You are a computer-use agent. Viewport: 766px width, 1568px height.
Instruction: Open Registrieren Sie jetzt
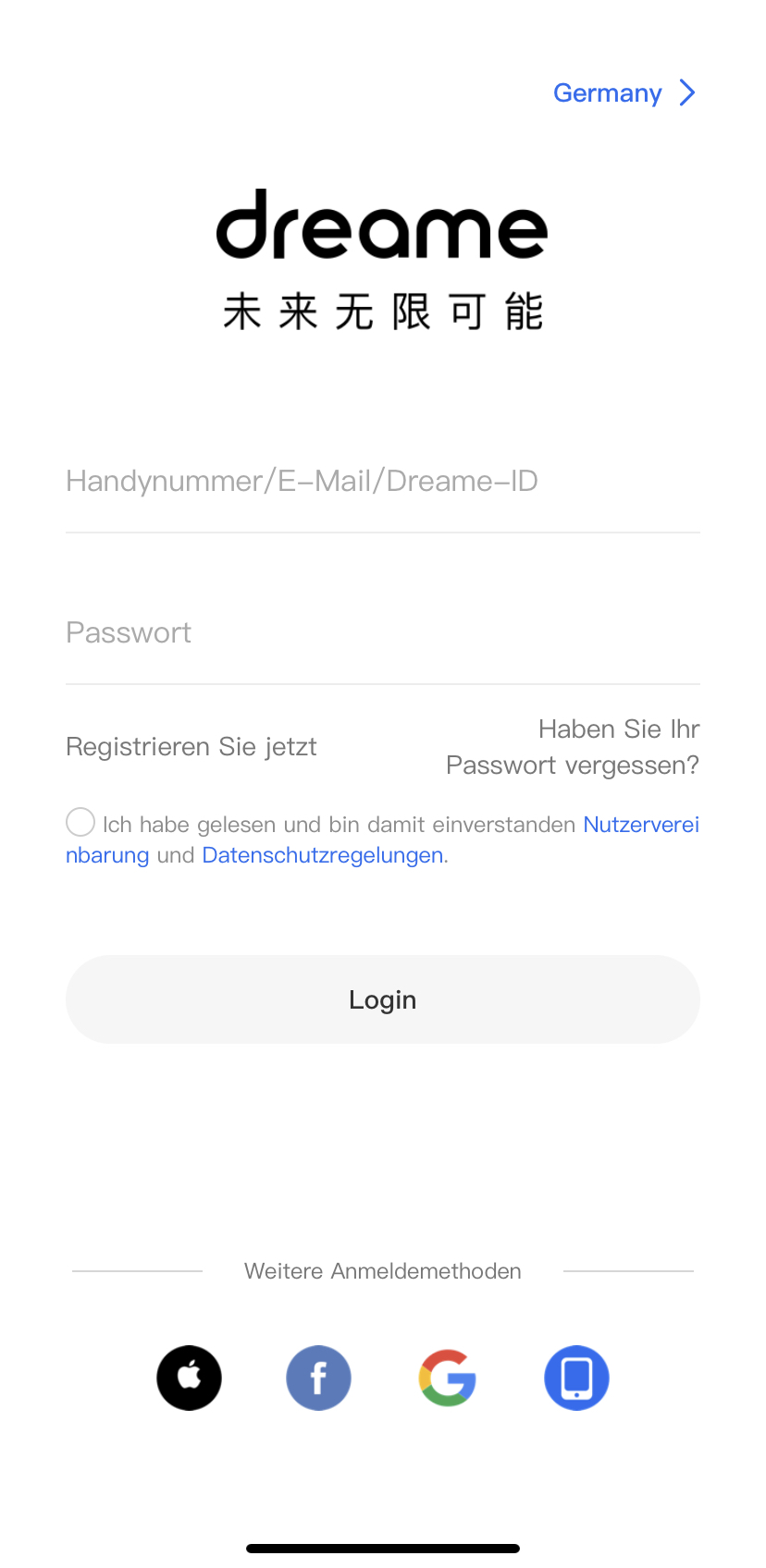tap(191, 747)
